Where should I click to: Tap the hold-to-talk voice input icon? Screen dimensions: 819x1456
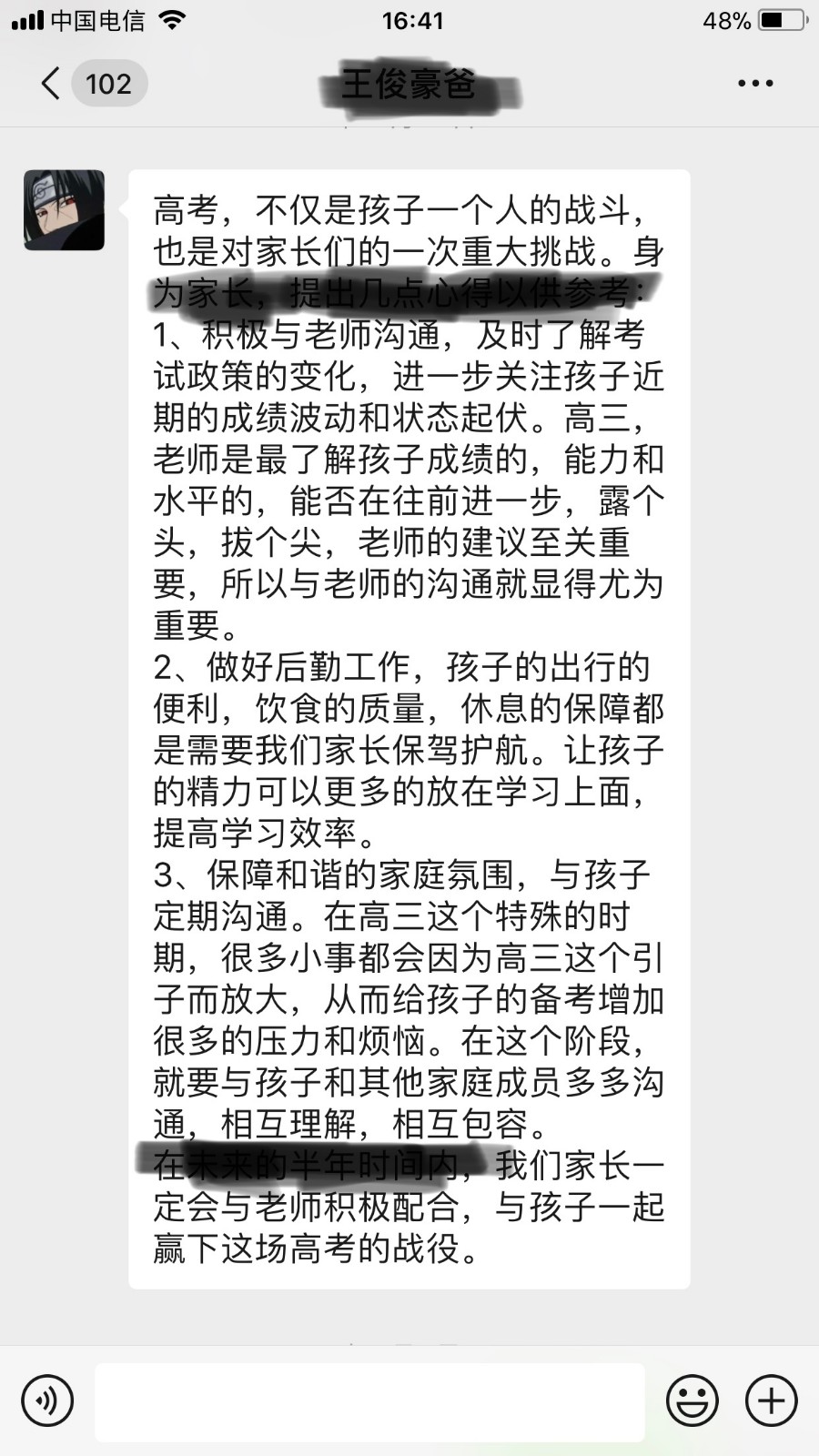click(x=46, y=1401)
